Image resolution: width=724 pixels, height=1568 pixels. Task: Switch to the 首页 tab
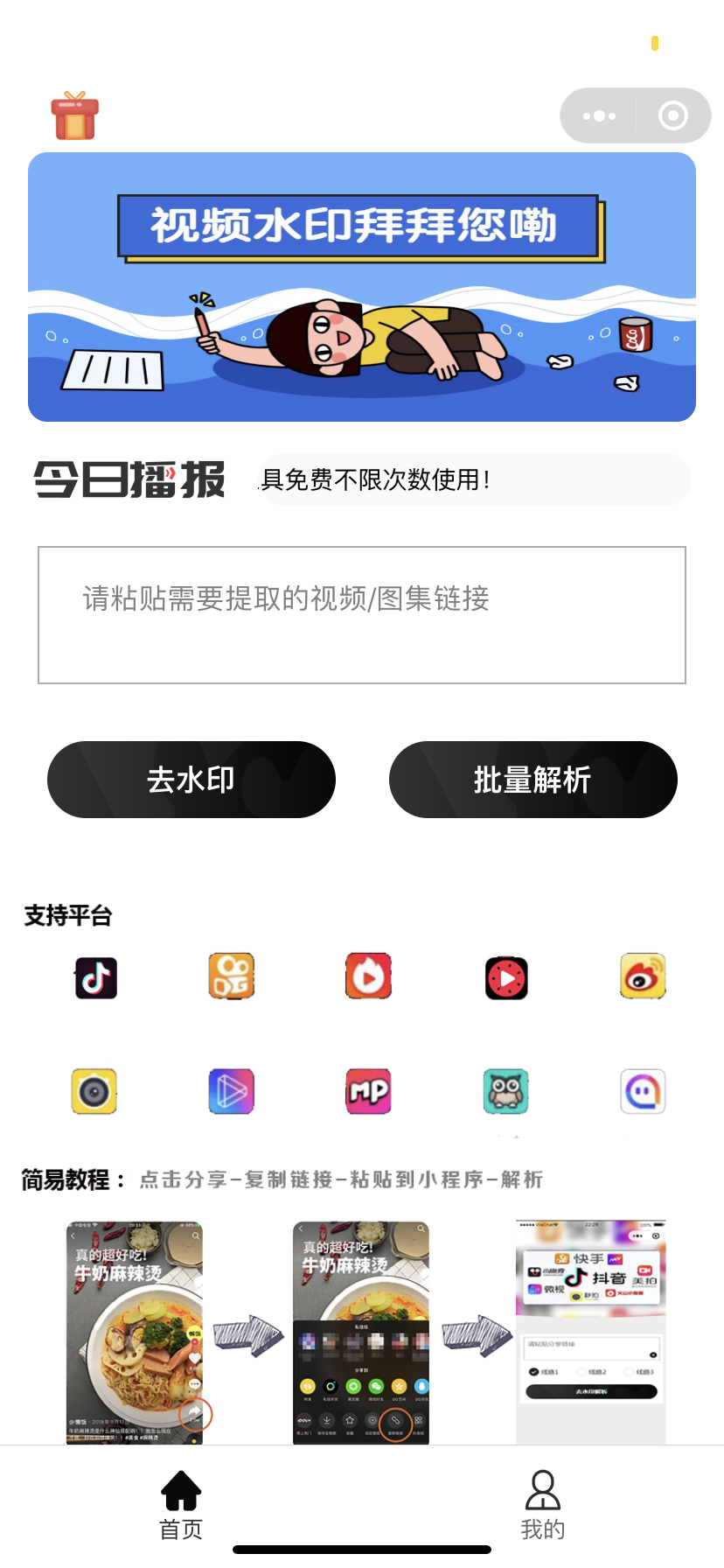180,1502
